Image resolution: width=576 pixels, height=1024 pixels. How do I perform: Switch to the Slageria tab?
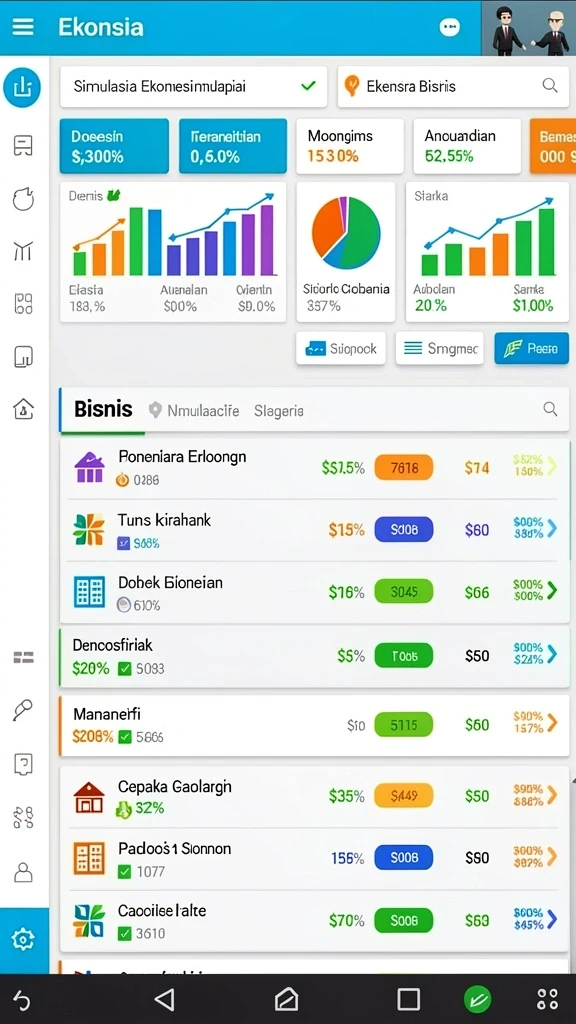[279, 411]
